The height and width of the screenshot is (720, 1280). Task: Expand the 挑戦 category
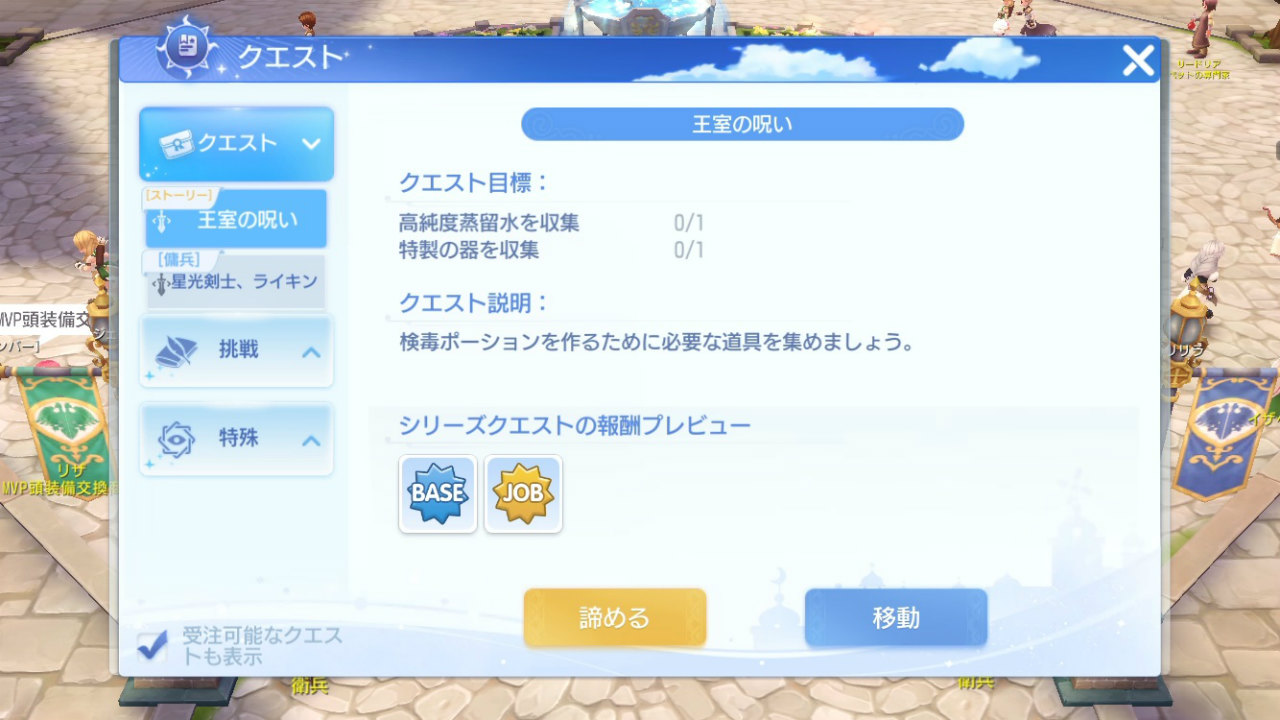coord(236,351)
